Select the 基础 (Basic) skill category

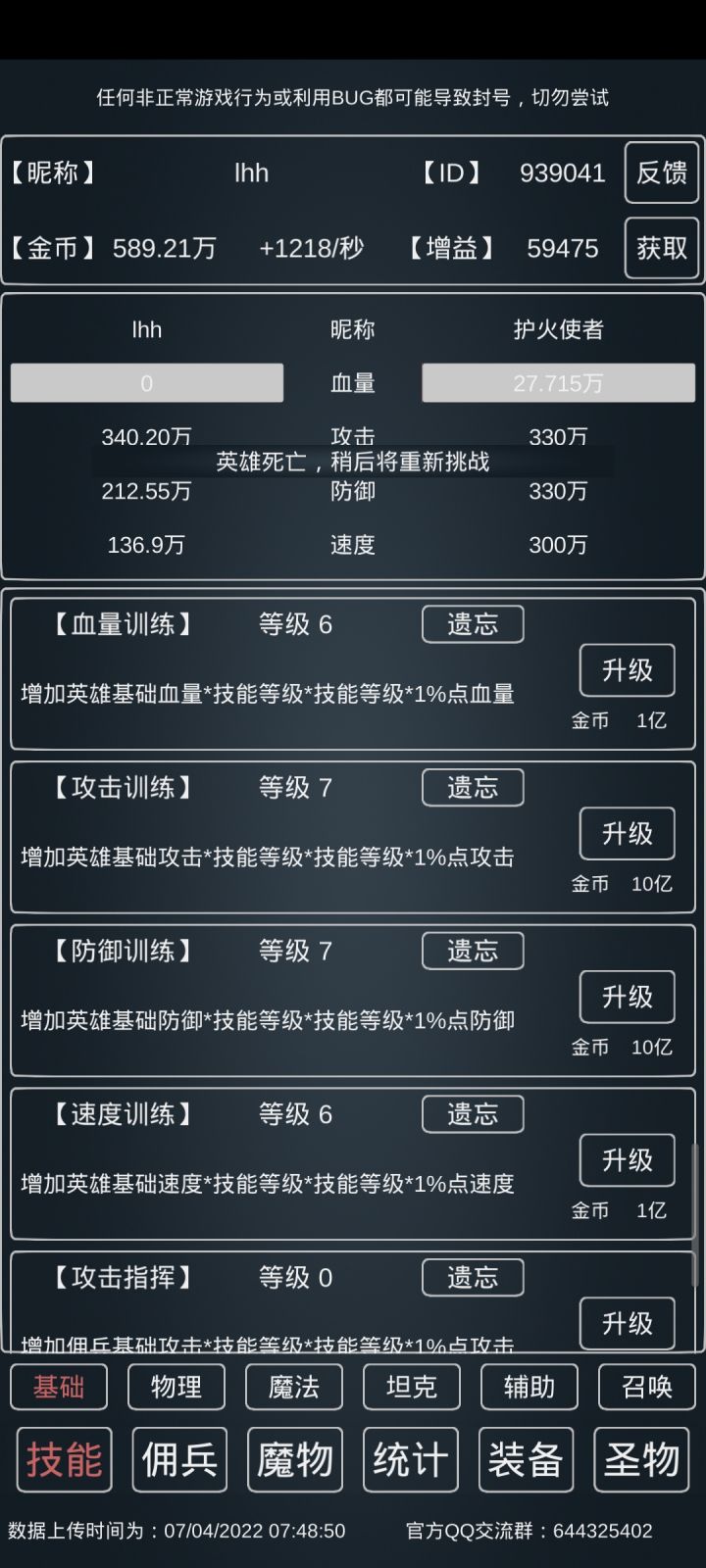coord(59,1387)
